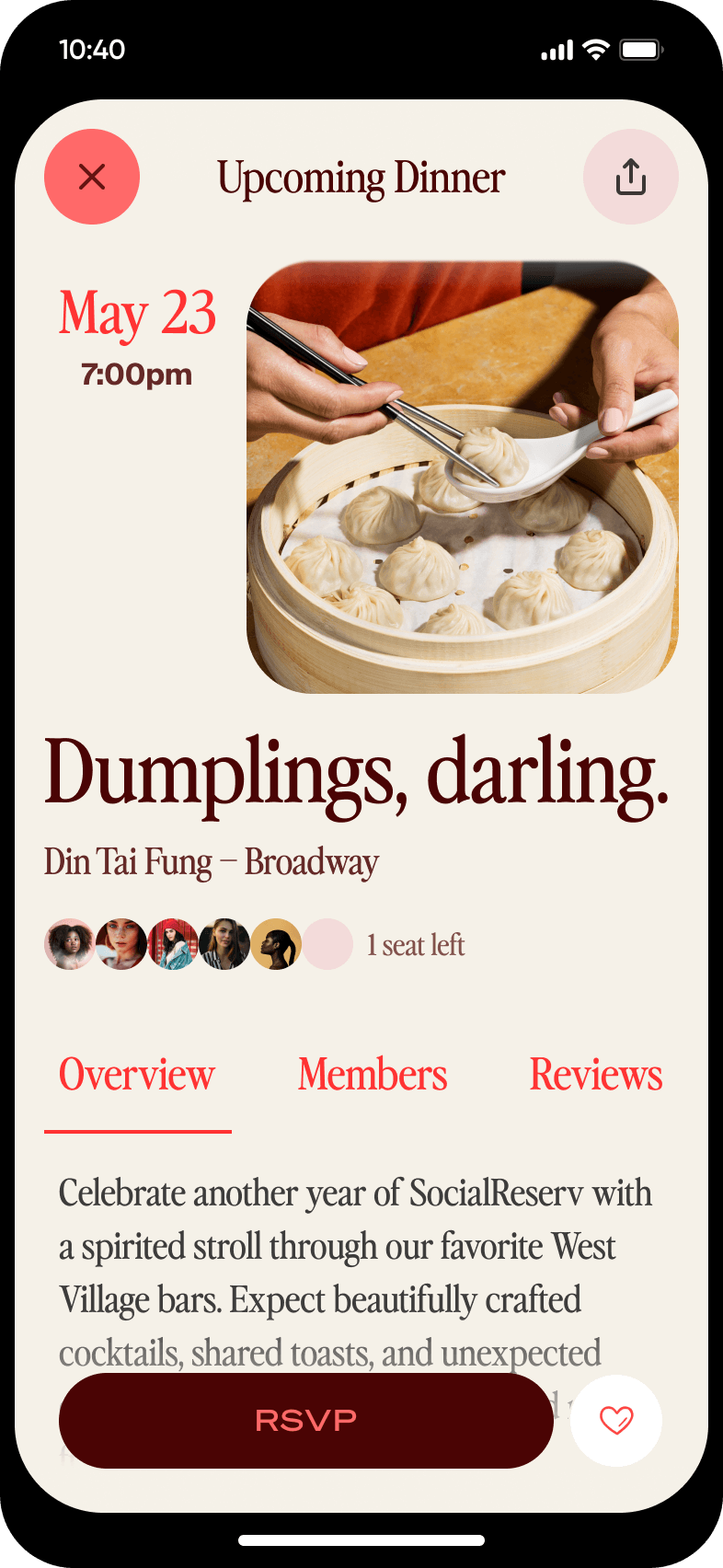The width and height of the screenshot is (723, 1568).
Task: Open the dumplings photo
Action: (x=463, y=477)
